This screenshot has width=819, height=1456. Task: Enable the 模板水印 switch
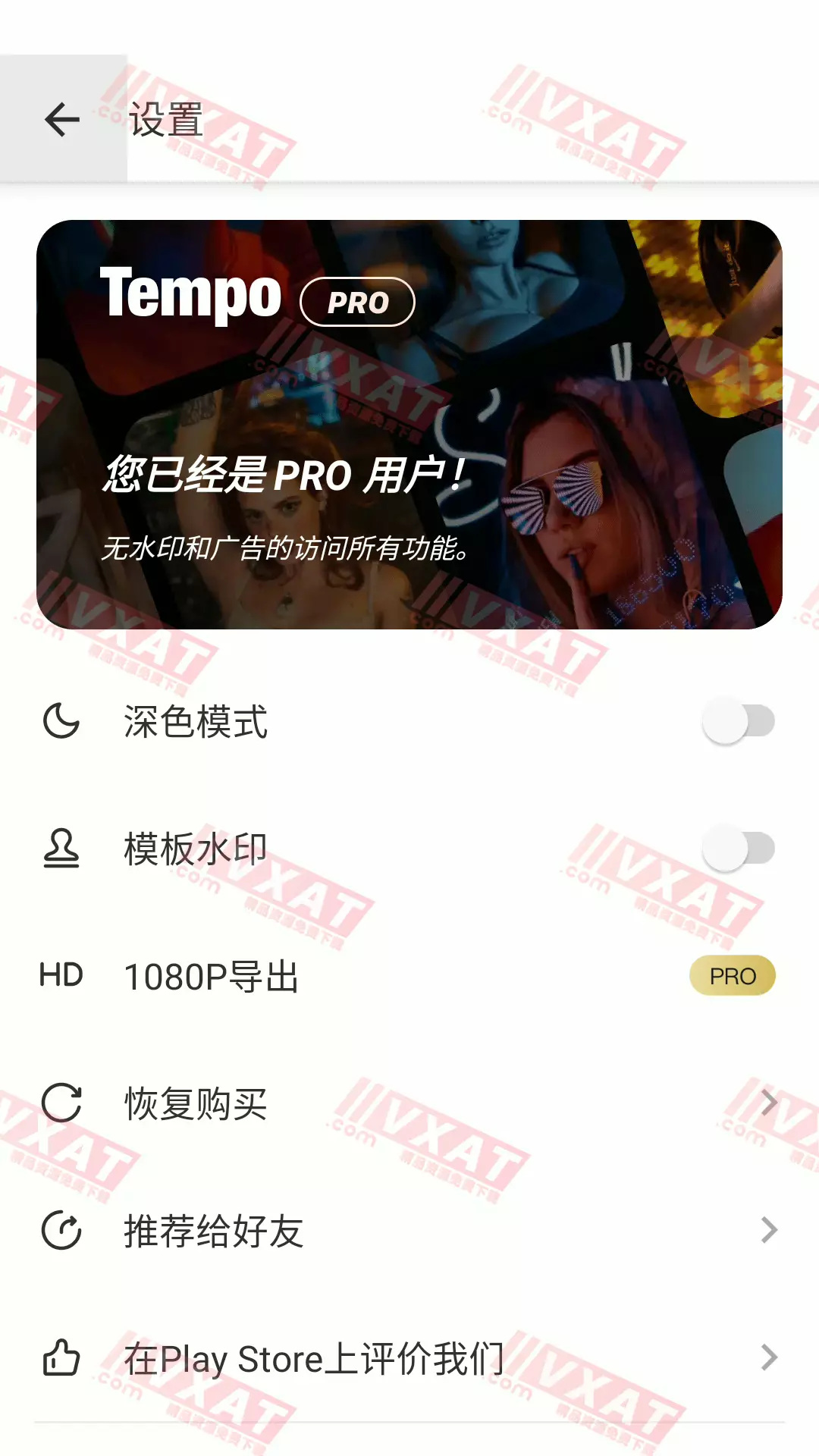(738, 848)
